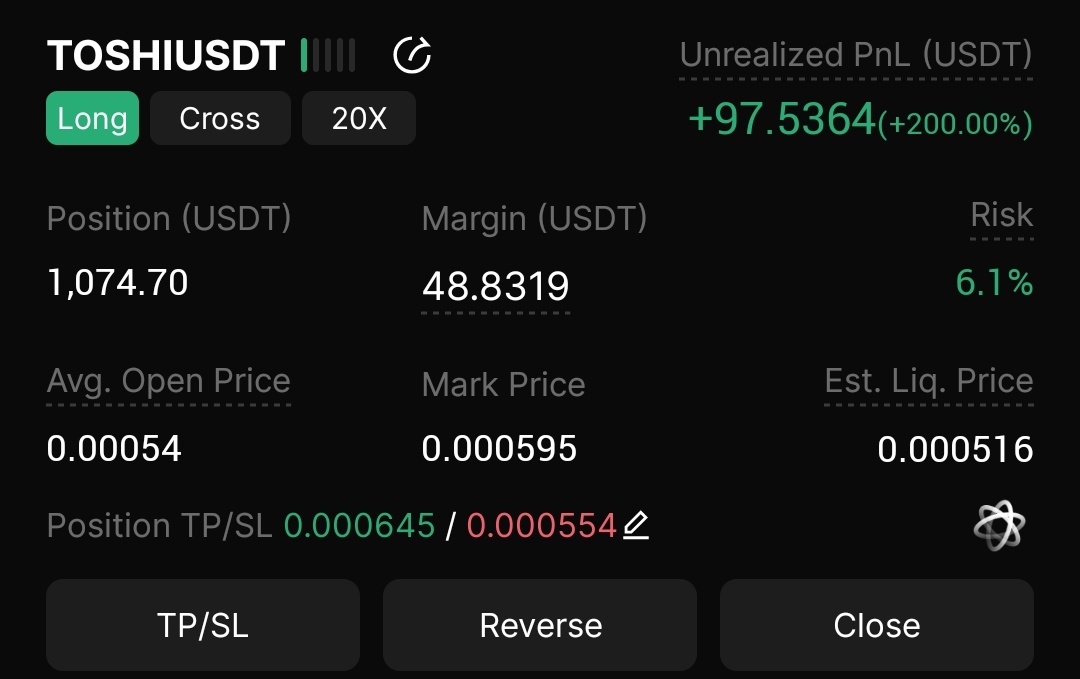This screenshot has width=1080, height=679.
Task: Tap the share icon beside TOSHIUSDT
Action: click(x=412, y=55)
